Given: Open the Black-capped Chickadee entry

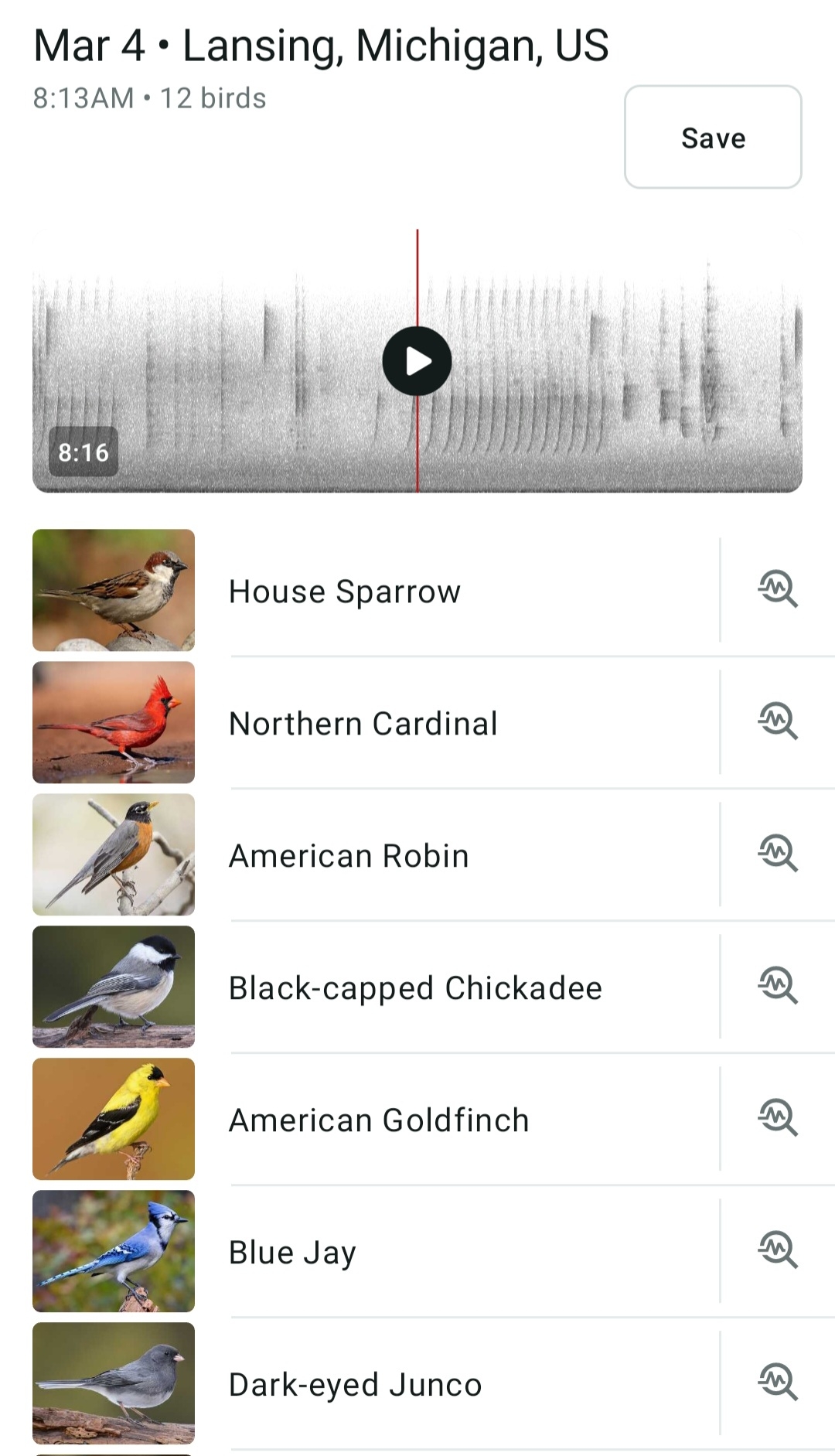Looking at the screenshot, I should click(x=415, y=988).
